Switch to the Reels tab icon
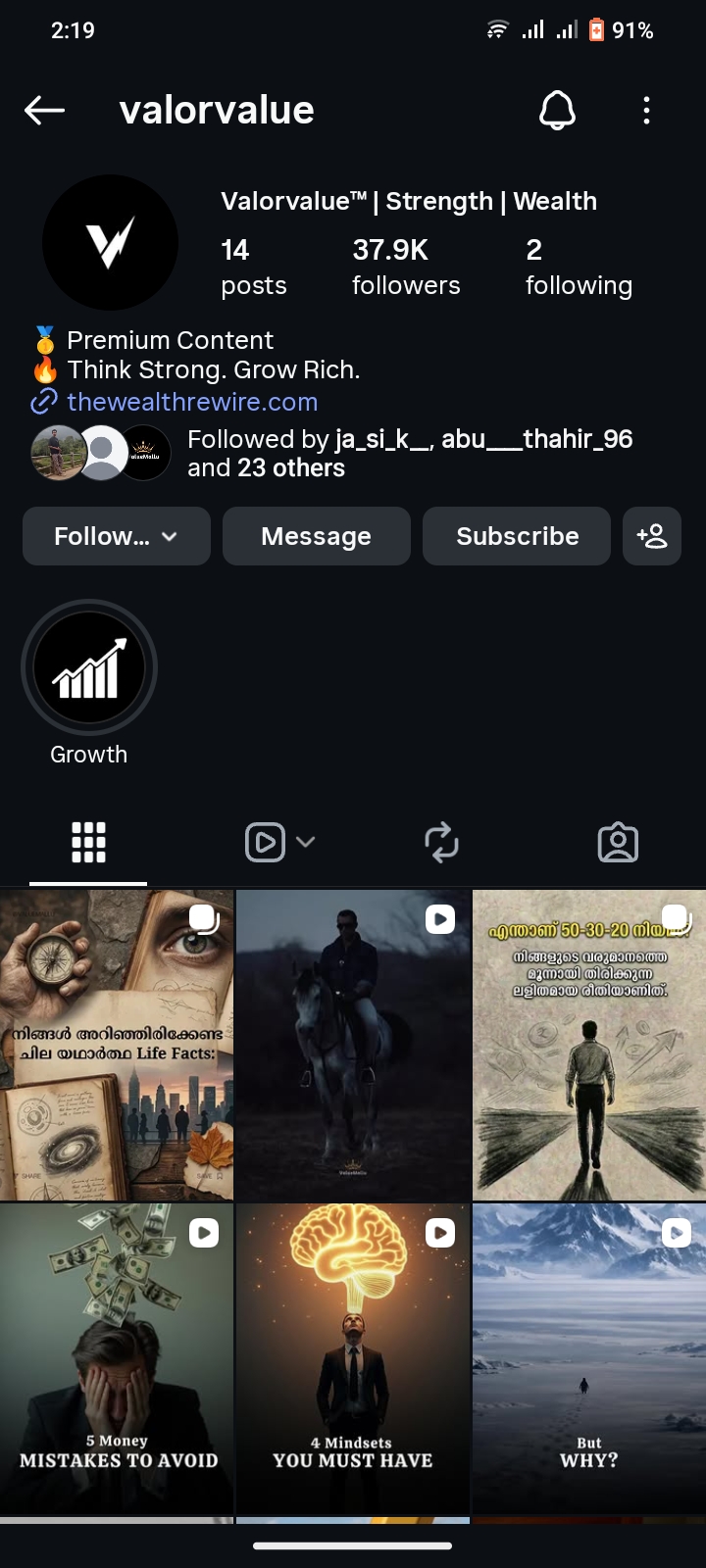The width and height of the screenshot is (706, 1568). click(x=265, y=842)
